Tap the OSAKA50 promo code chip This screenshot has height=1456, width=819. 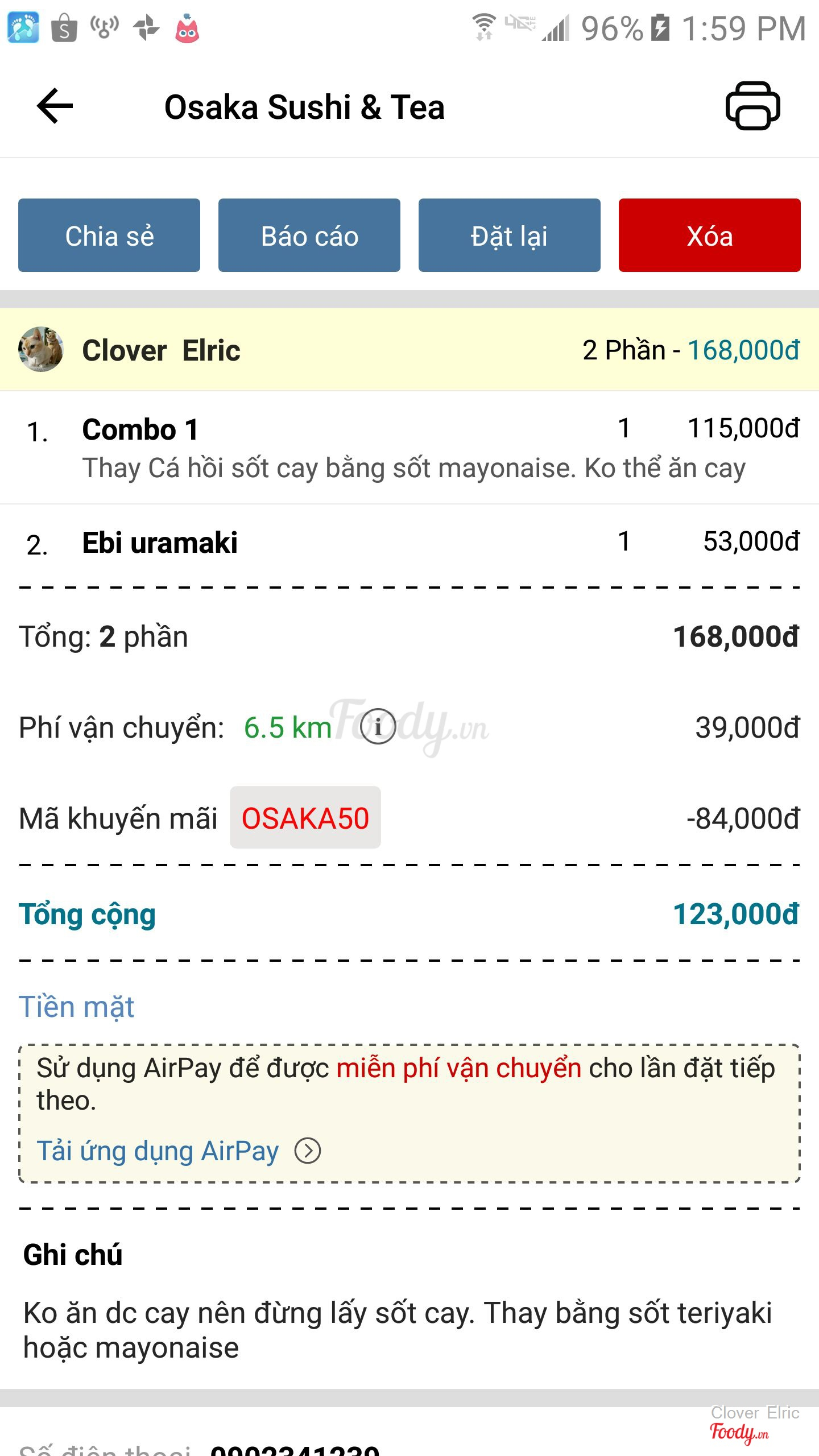click(305, 818)
